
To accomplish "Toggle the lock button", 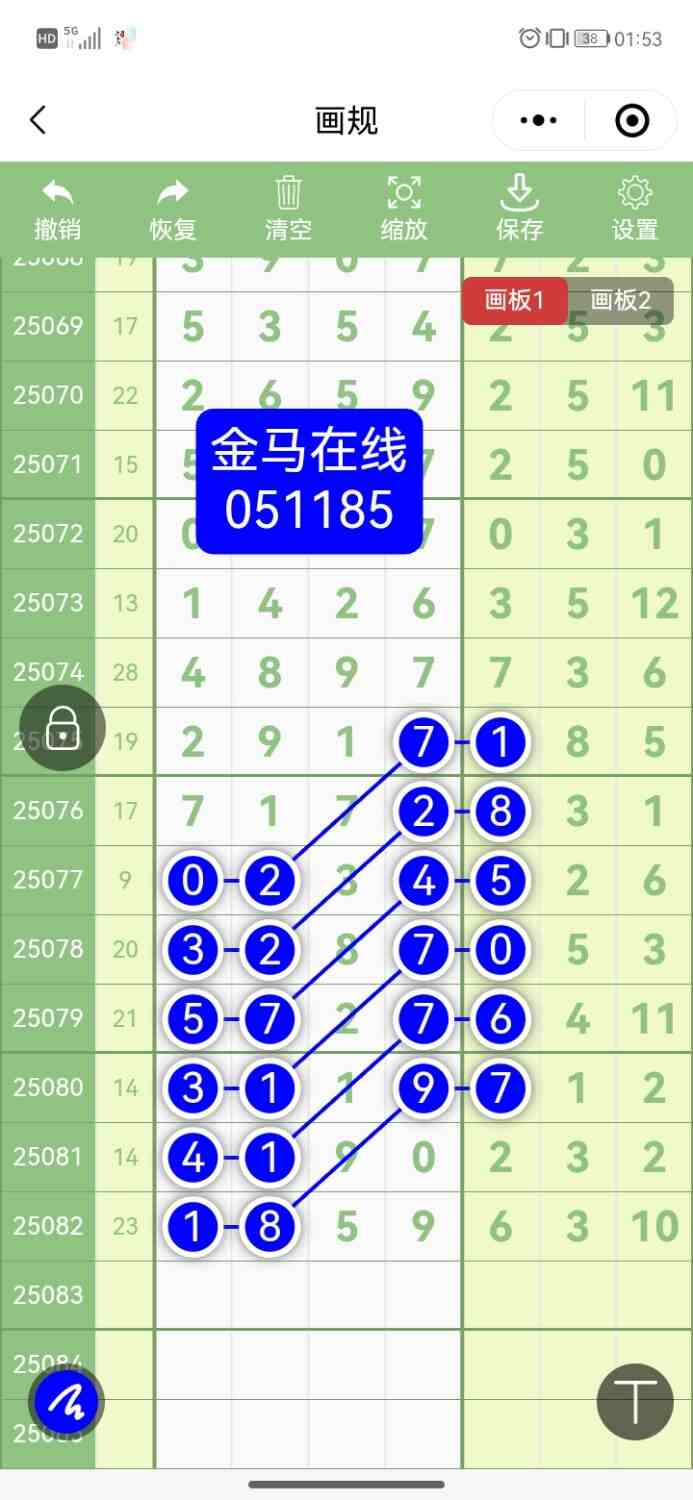I will point(63,727).
